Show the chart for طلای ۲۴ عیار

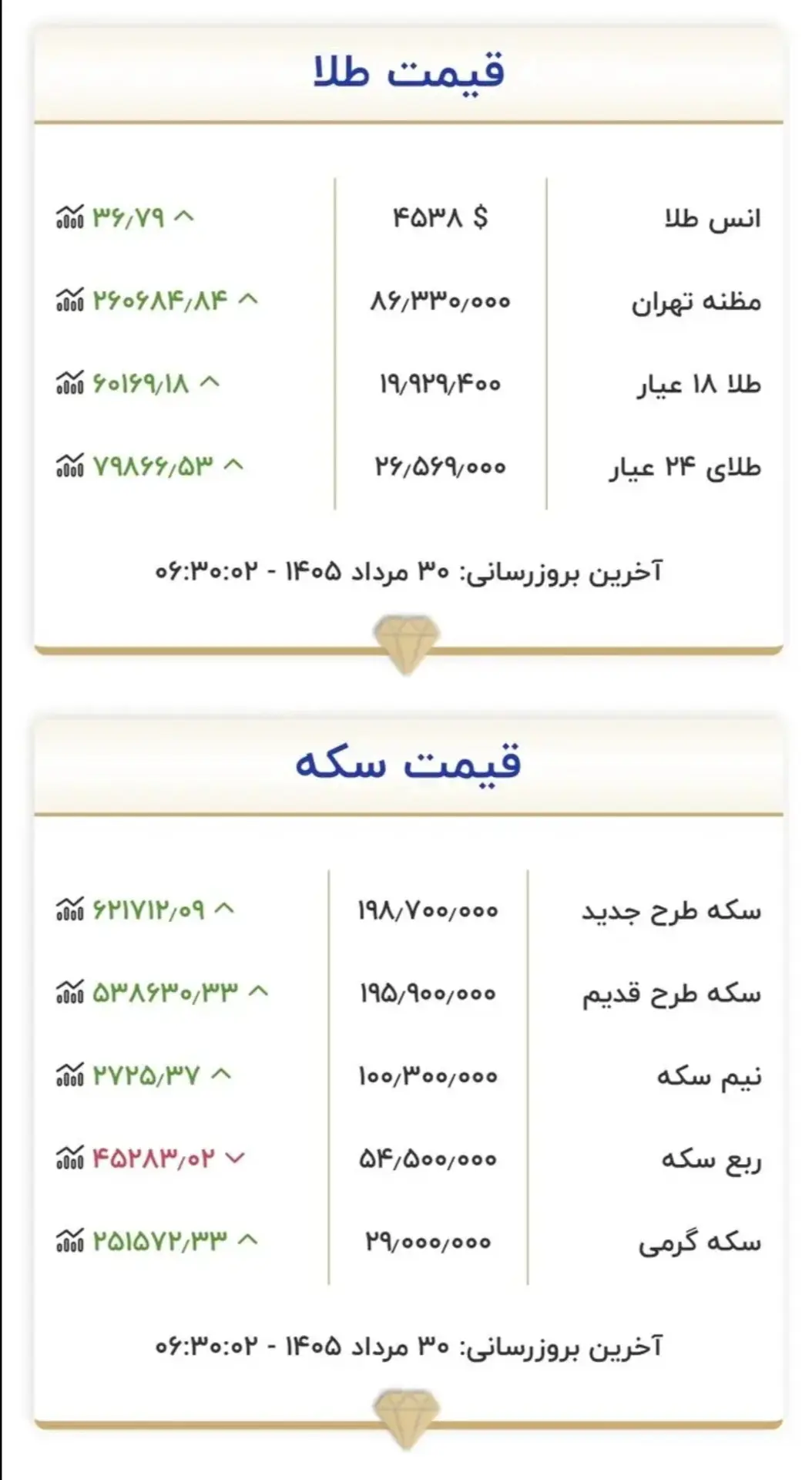click(x=69, y=465)
